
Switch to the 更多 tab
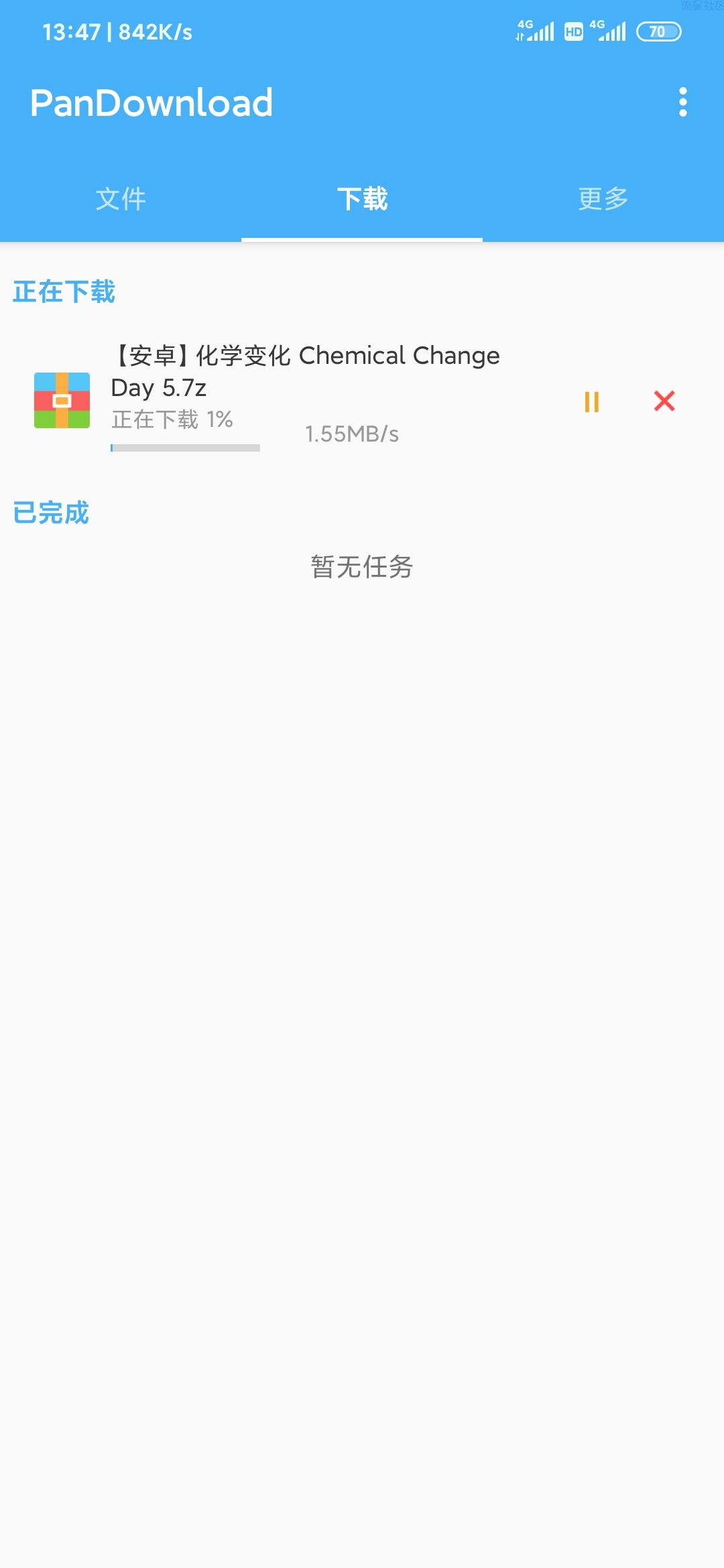(603, 199)
